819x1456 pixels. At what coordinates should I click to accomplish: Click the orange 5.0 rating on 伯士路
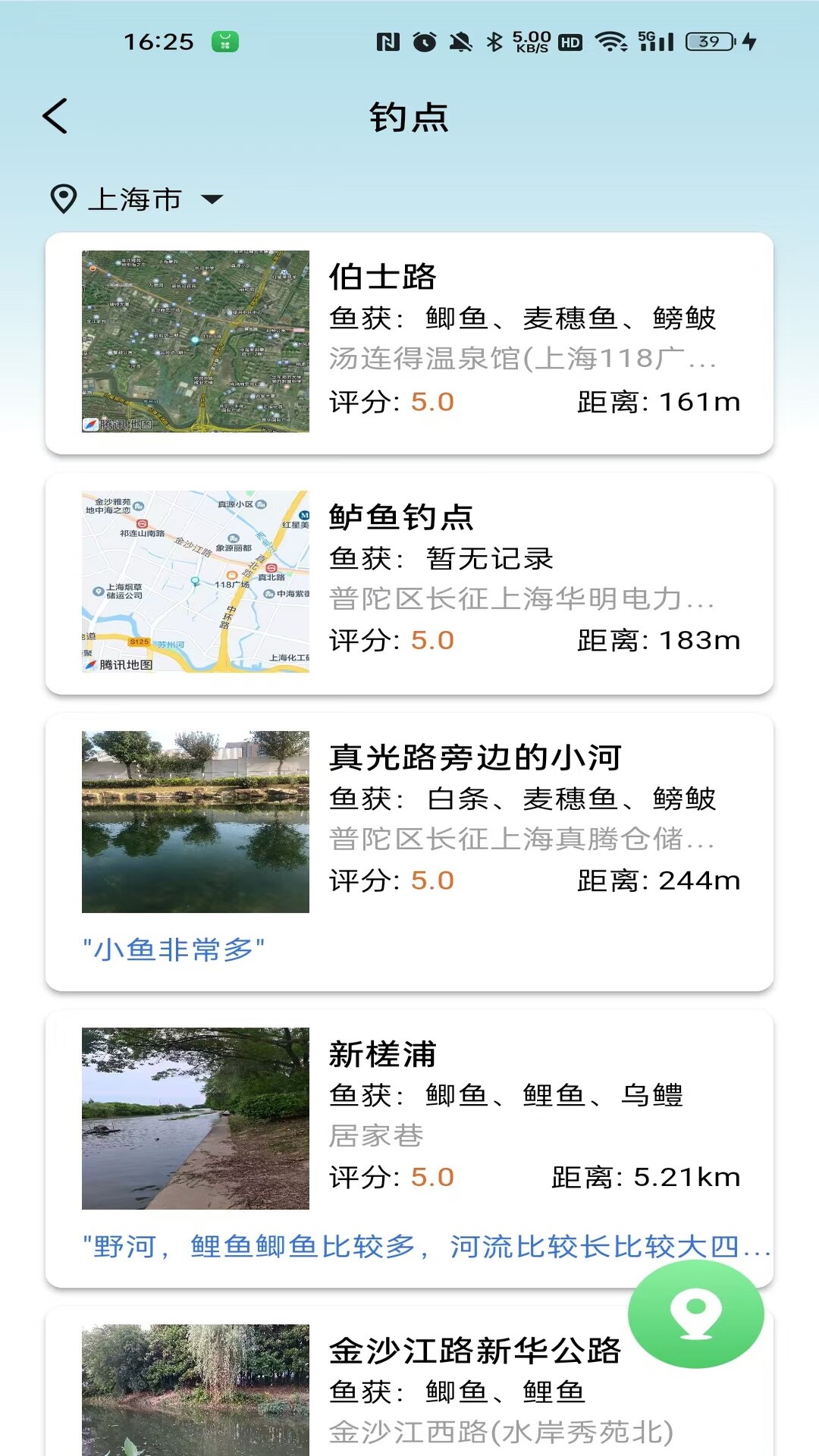pos(433,403)
